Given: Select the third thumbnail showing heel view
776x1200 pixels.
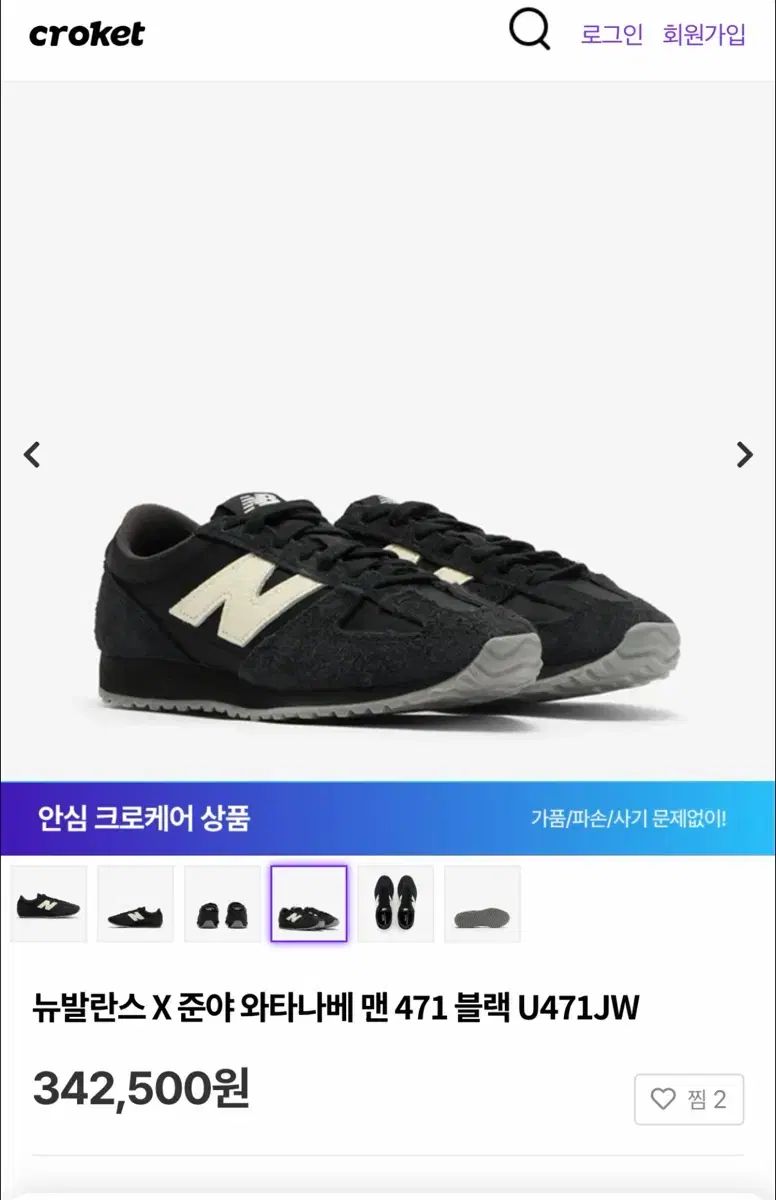Looking at the screenshot, I should [222, 904].
